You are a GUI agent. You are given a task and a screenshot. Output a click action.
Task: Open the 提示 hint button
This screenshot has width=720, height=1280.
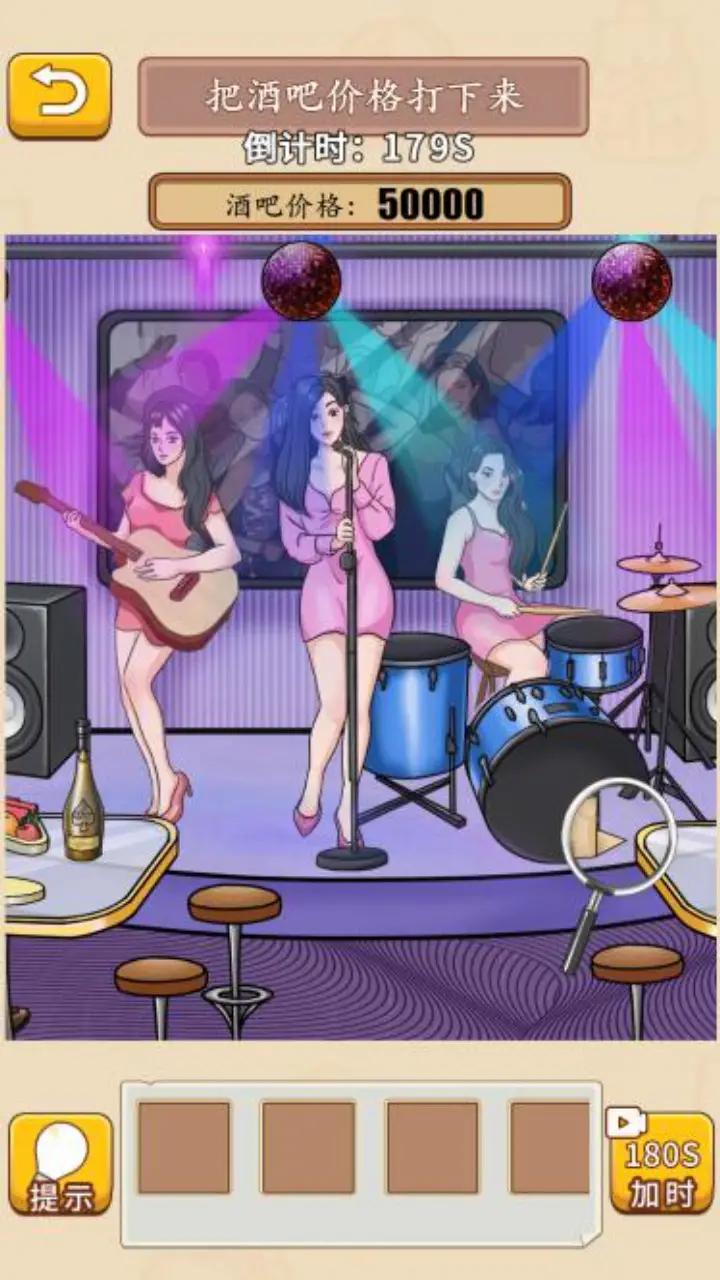click(60, 1163)
